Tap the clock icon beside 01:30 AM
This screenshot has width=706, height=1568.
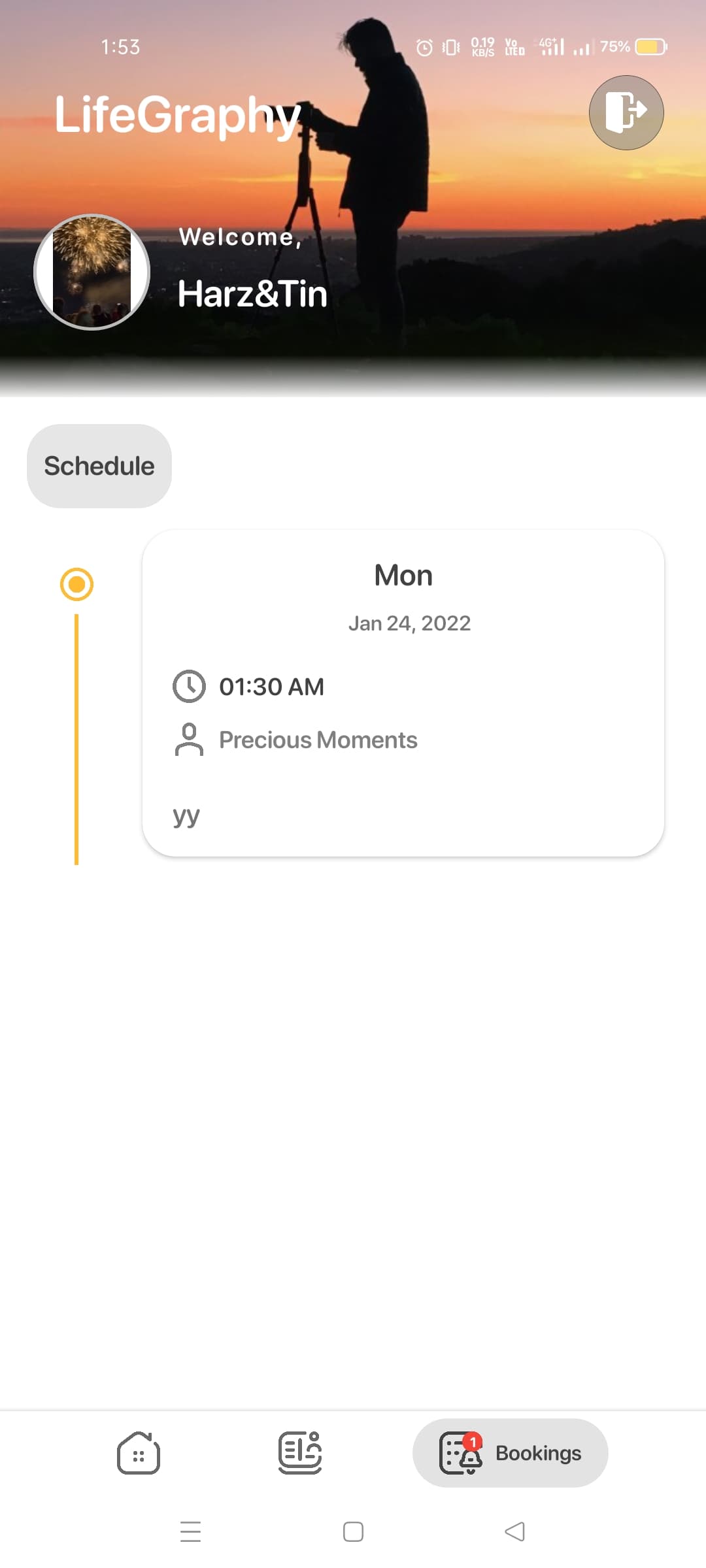click(189, 686)
